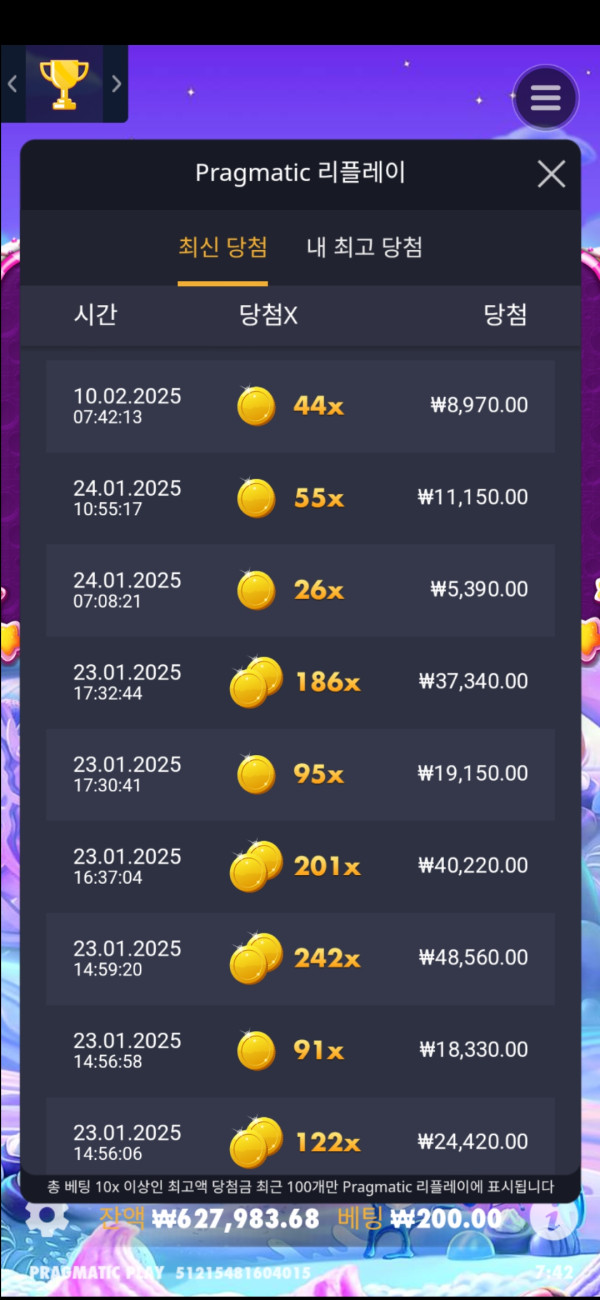This screenshot has width=600, height=1300.
Task: Select the 최신 당첨 tab
Action: [x=222, y=248]
